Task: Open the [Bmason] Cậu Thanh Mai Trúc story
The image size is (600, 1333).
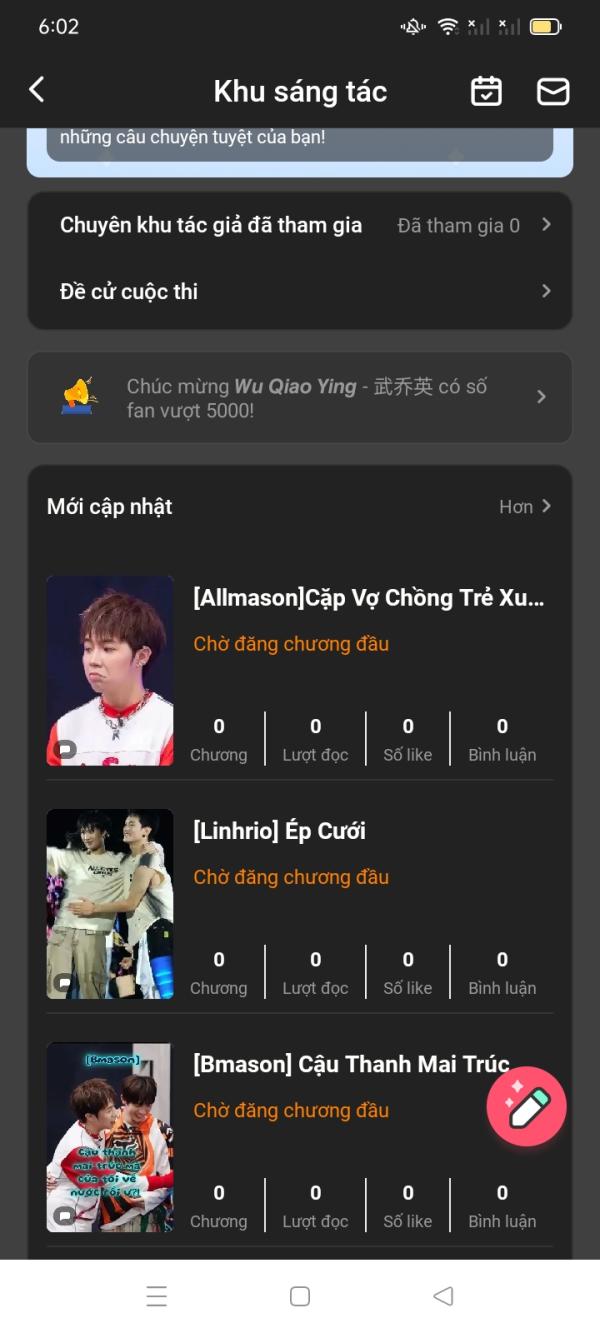Action: 350,1064
